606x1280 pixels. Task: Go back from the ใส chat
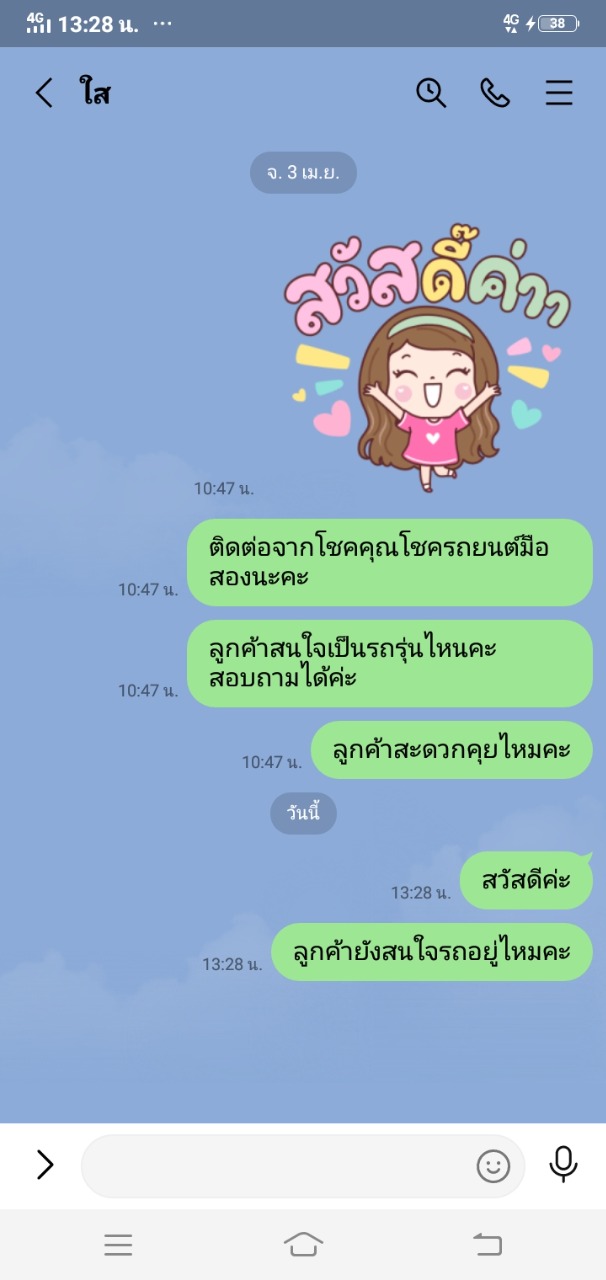coord(44,93)
